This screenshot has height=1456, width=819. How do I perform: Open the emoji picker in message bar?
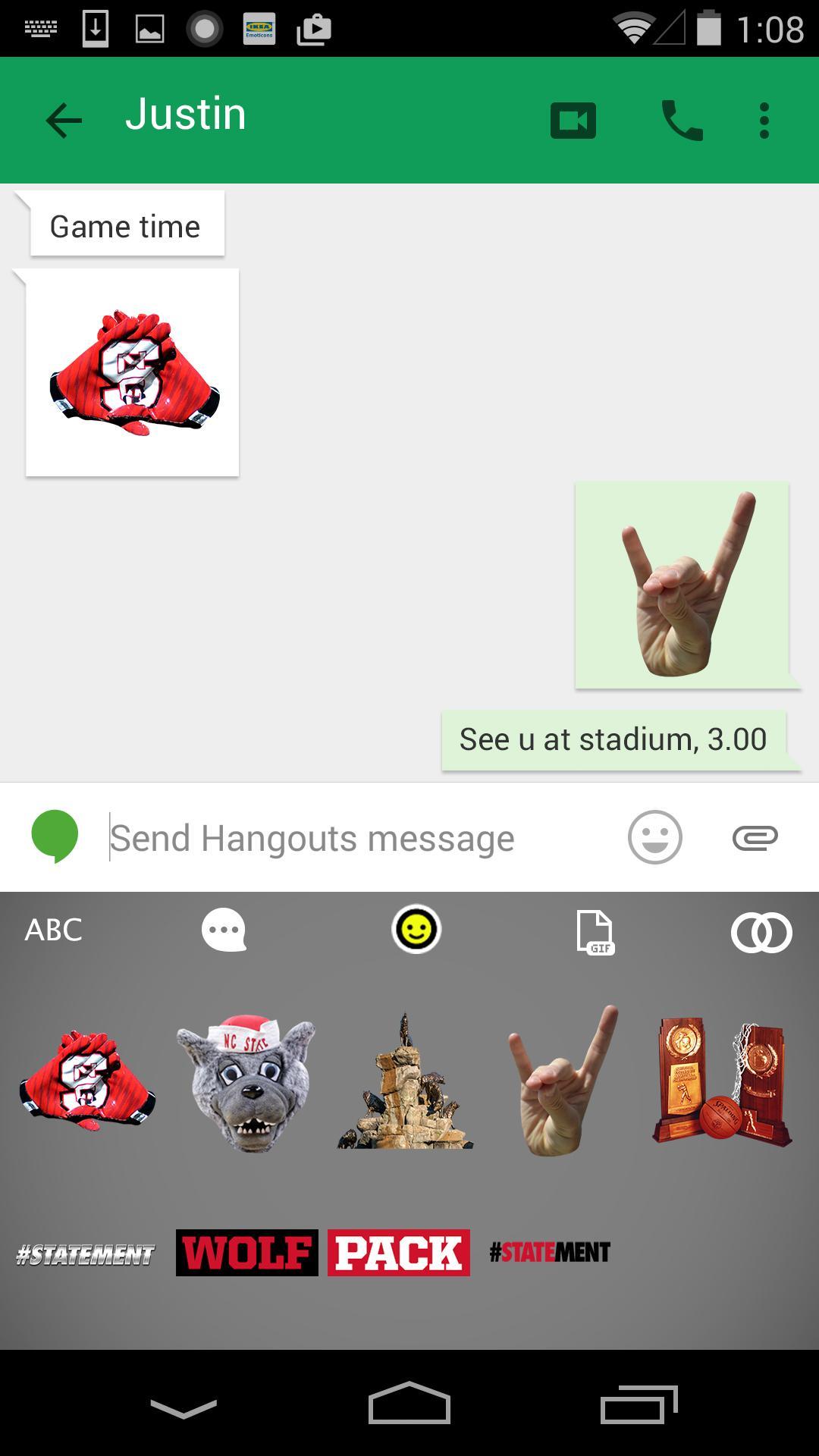[x=654, y=837]
